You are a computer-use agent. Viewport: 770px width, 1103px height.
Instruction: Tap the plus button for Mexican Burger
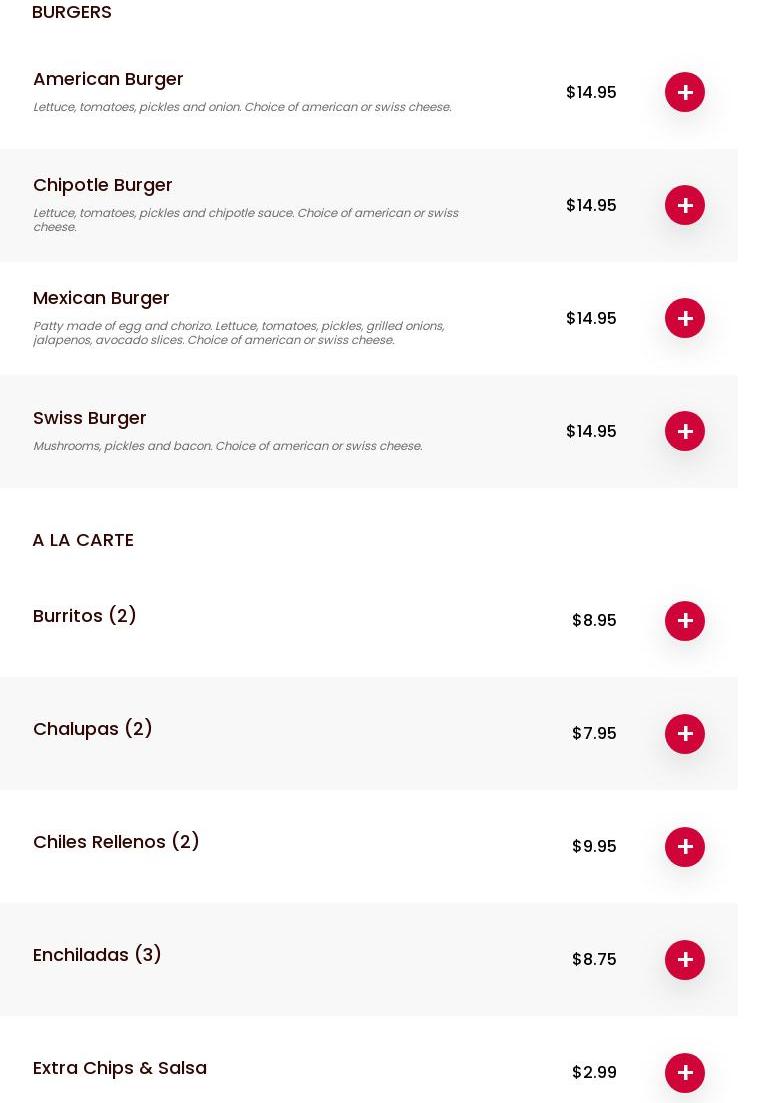pyautogui.click(x=685, y=318)
